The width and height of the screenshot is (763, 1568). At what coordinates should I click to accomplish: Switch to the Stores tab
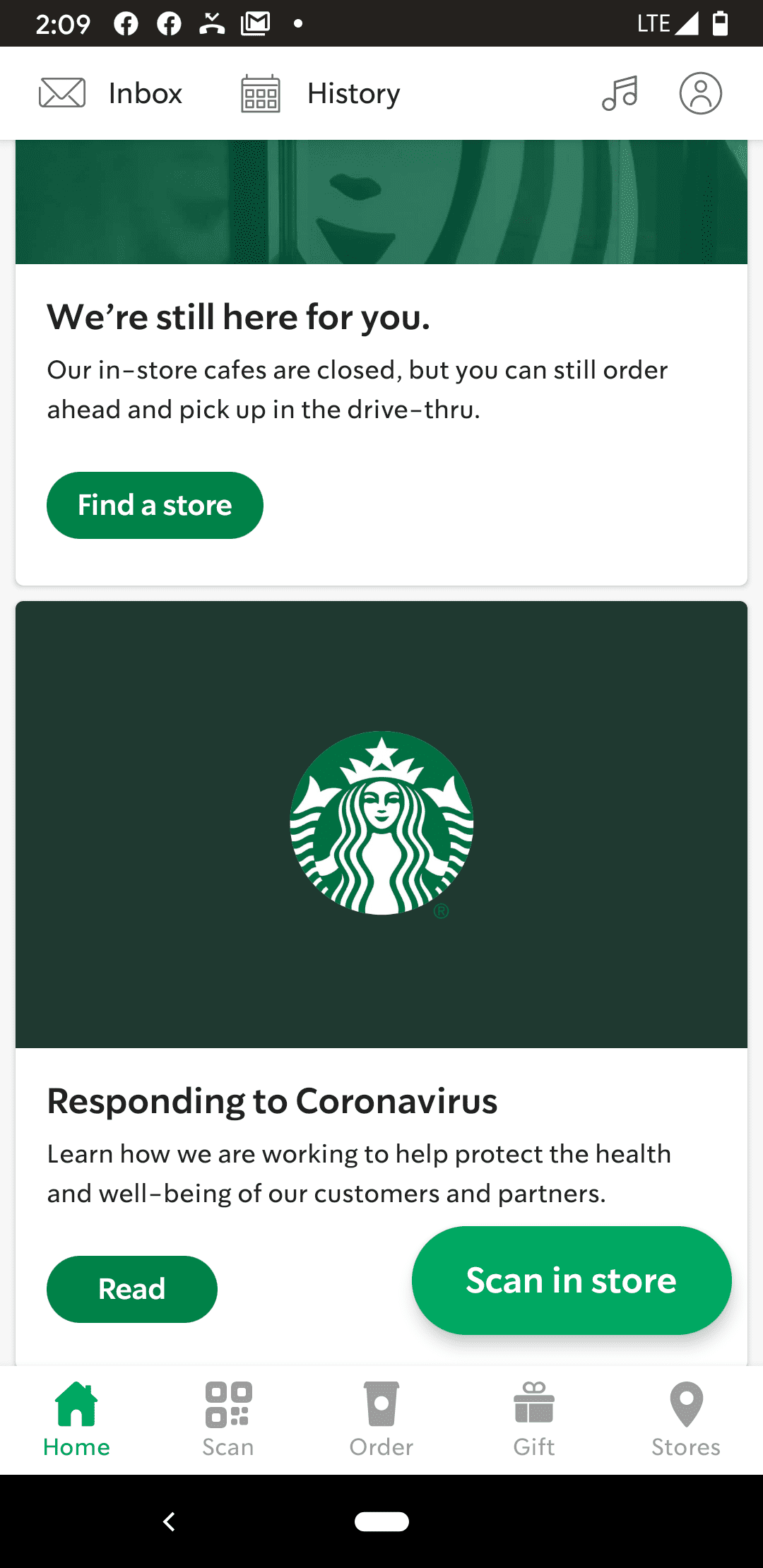686,1420
